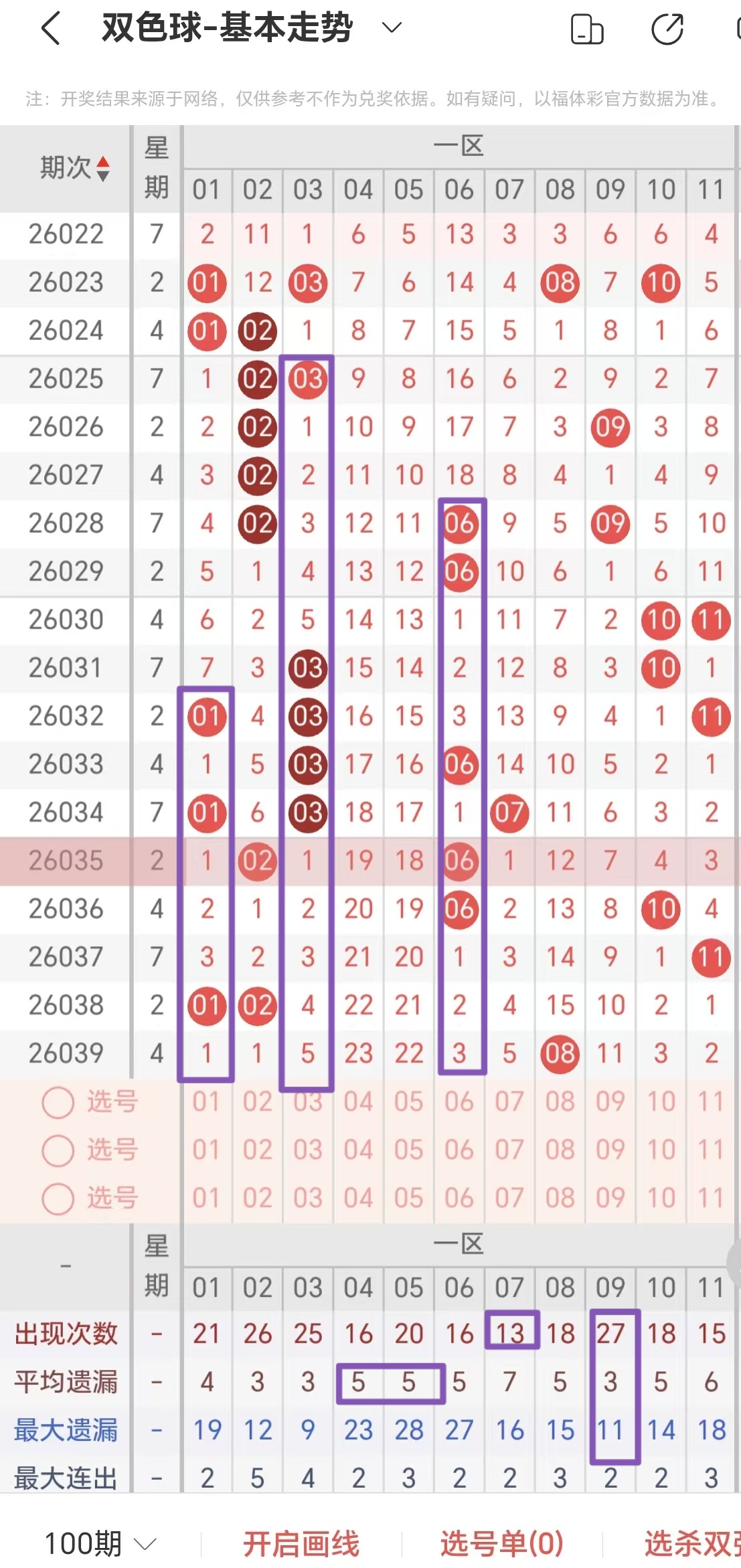Switch the chart screen orientation
Viewport: 741px width, 1568px height.
[587, 29]
